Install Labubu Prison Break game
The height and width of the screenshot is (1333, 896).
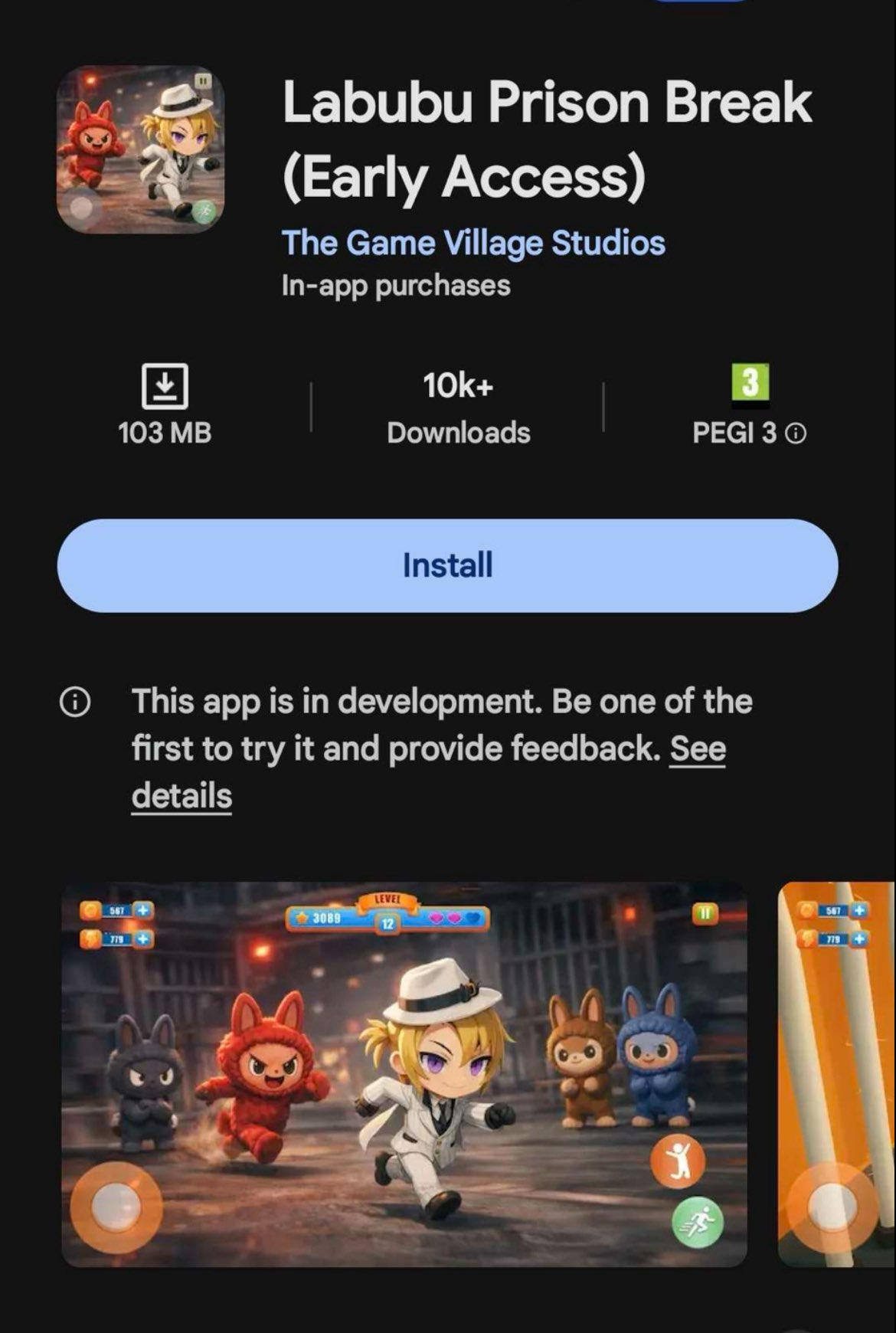tap(447, 565)
